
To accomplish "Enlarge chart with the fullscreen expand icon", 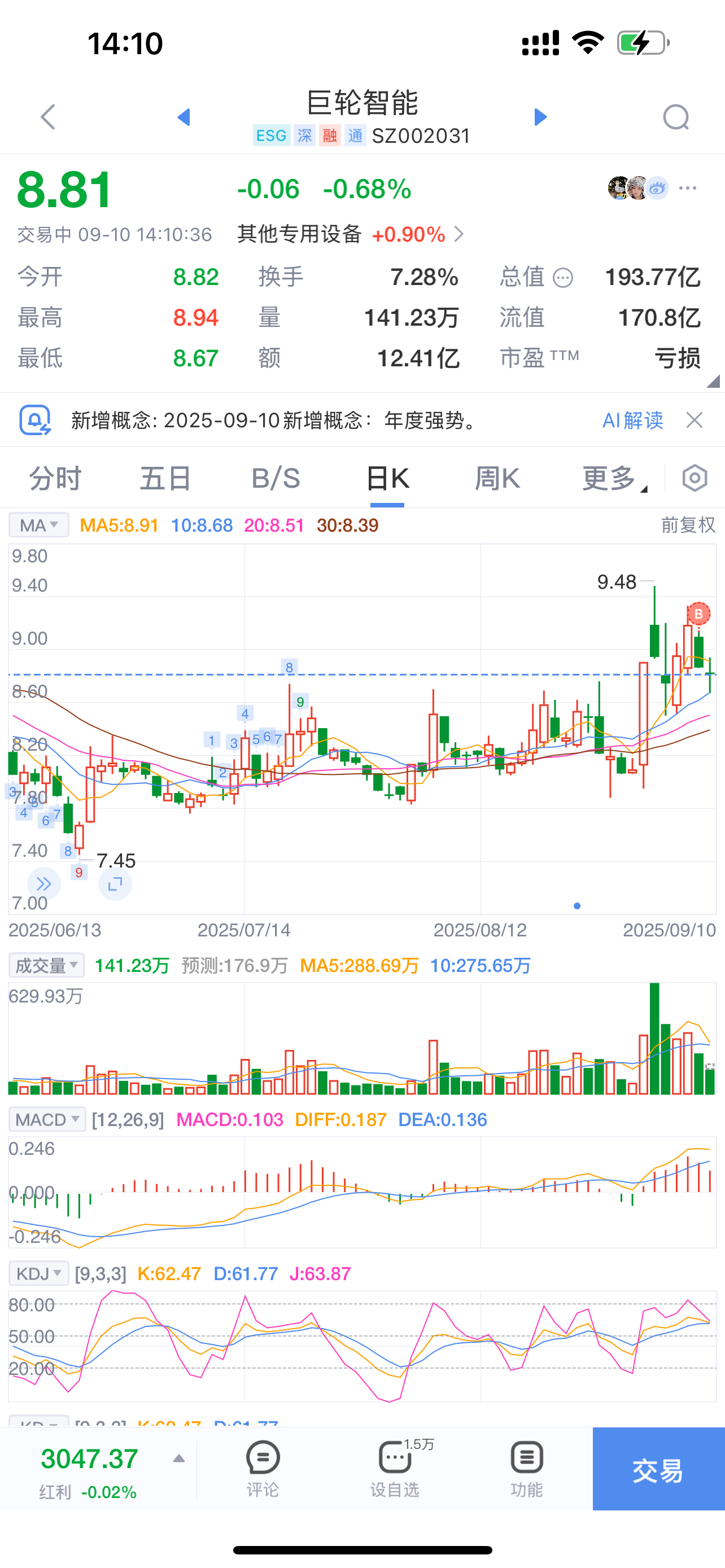I will [x=116, y=884].
